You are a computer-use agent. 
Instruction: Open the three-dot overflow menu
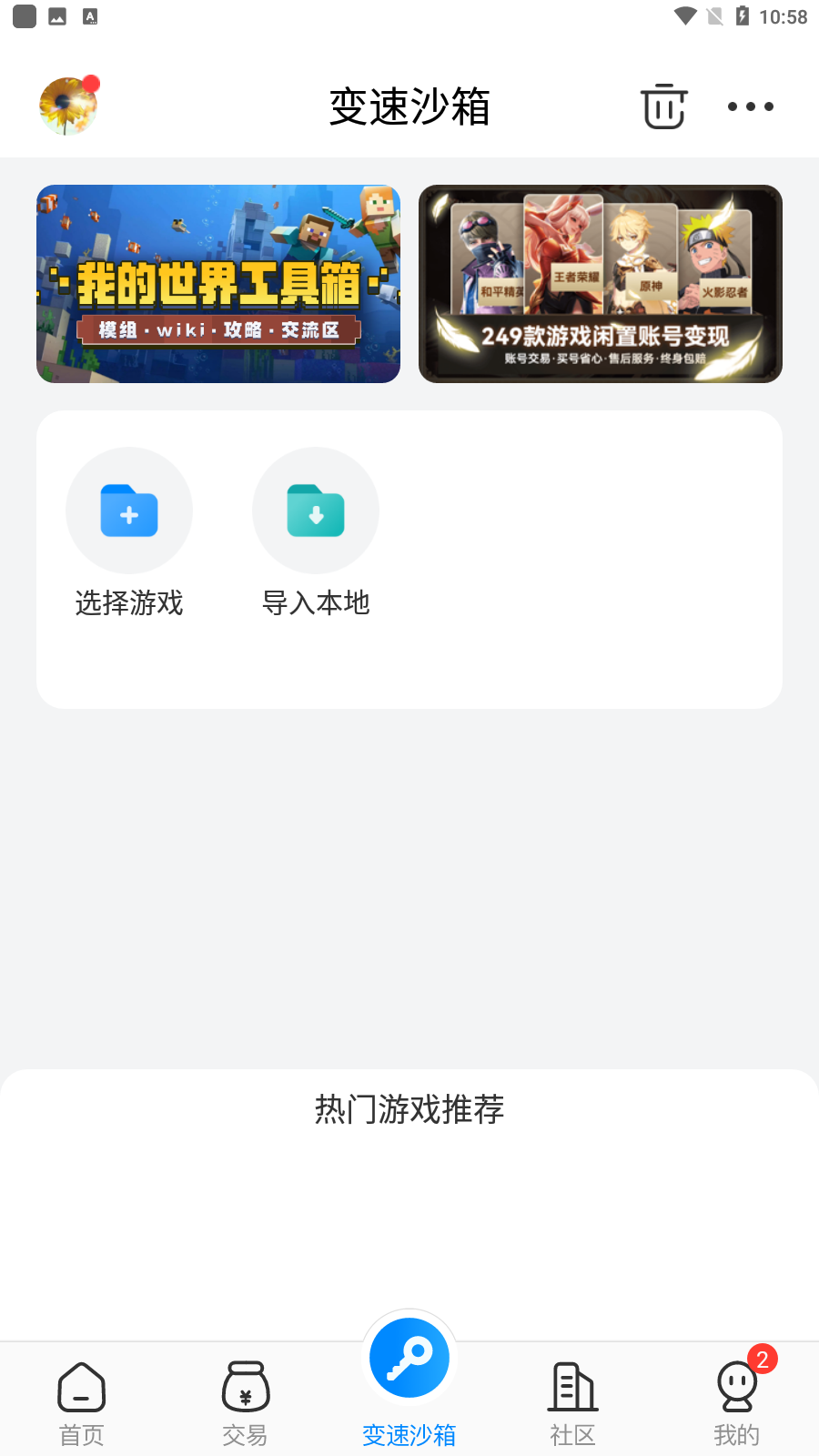[751, 106]
